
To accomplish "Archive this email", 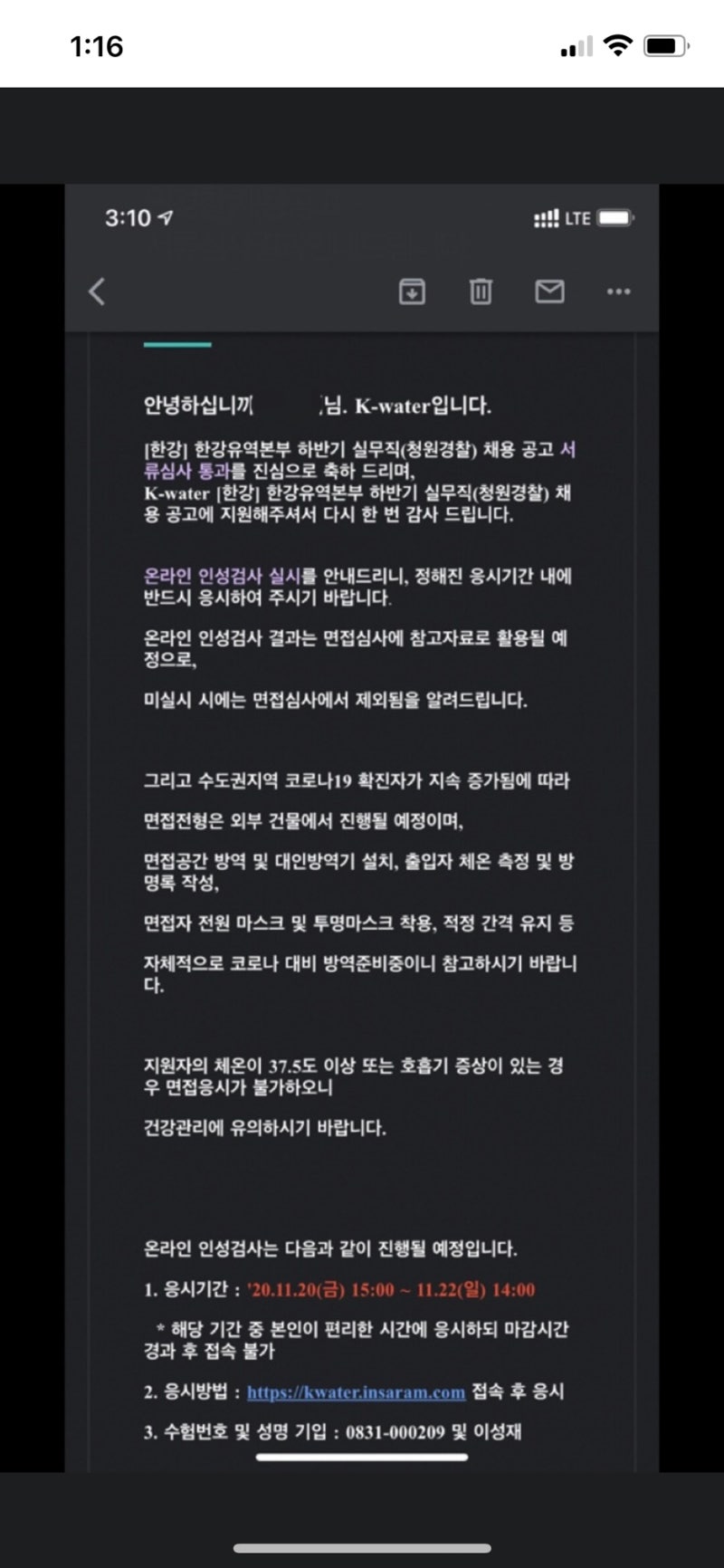I will [412, 292].
